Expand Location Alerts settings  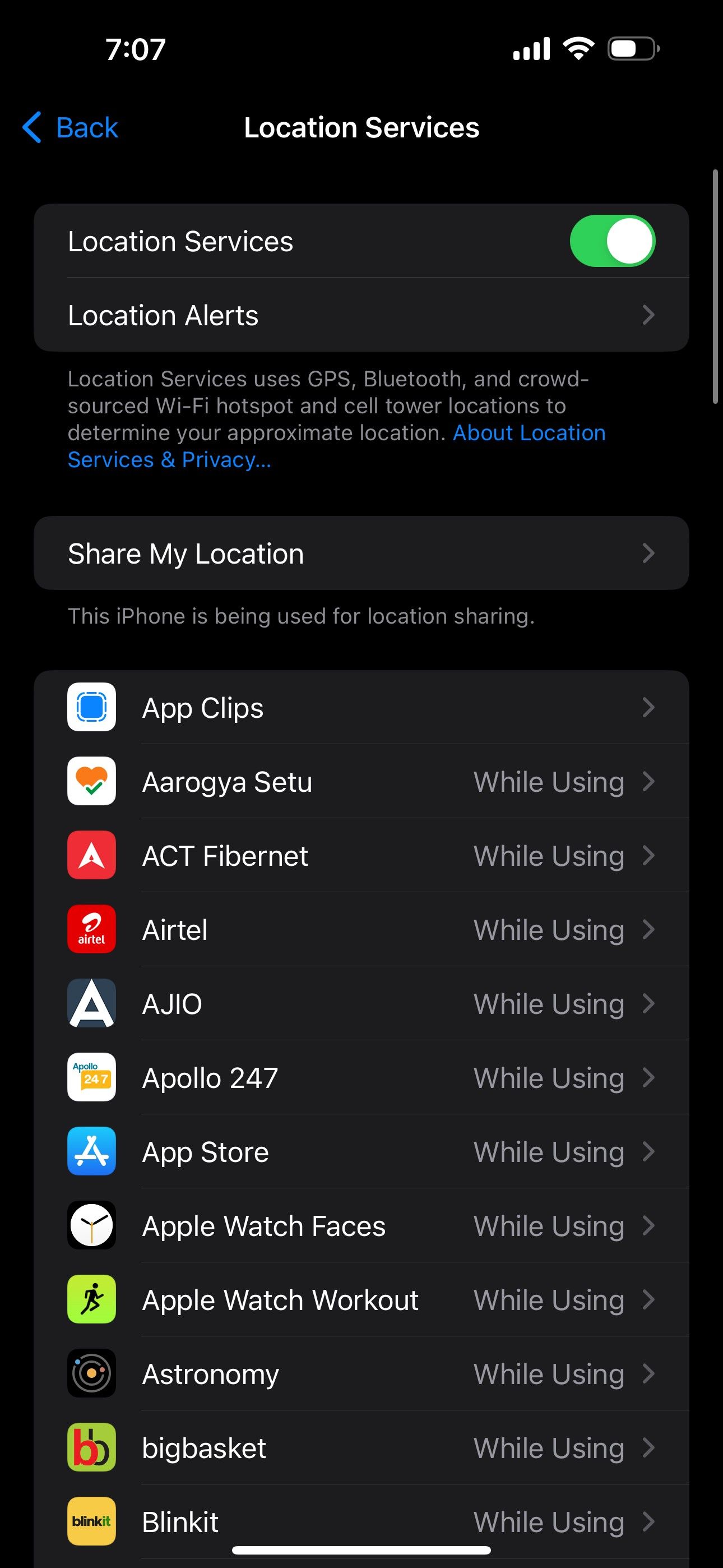click(x=361, y=315)
